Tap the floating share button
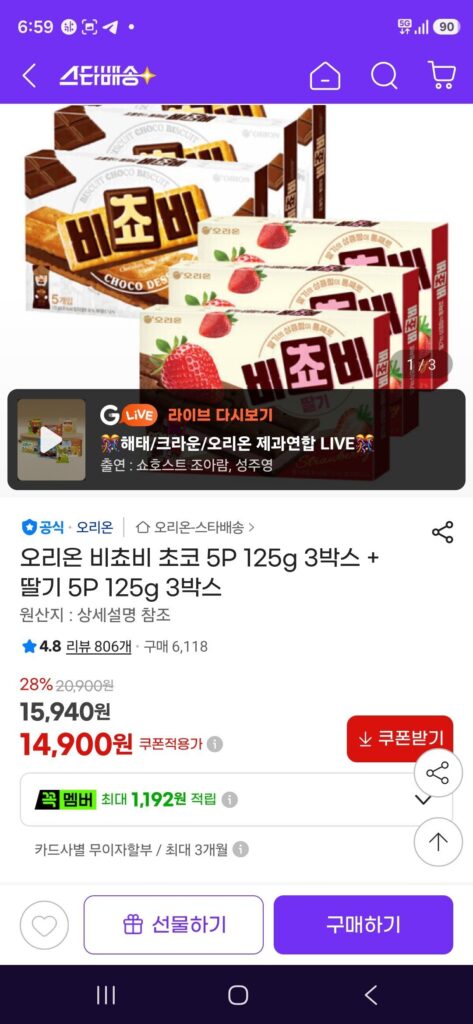 point(437,773)
